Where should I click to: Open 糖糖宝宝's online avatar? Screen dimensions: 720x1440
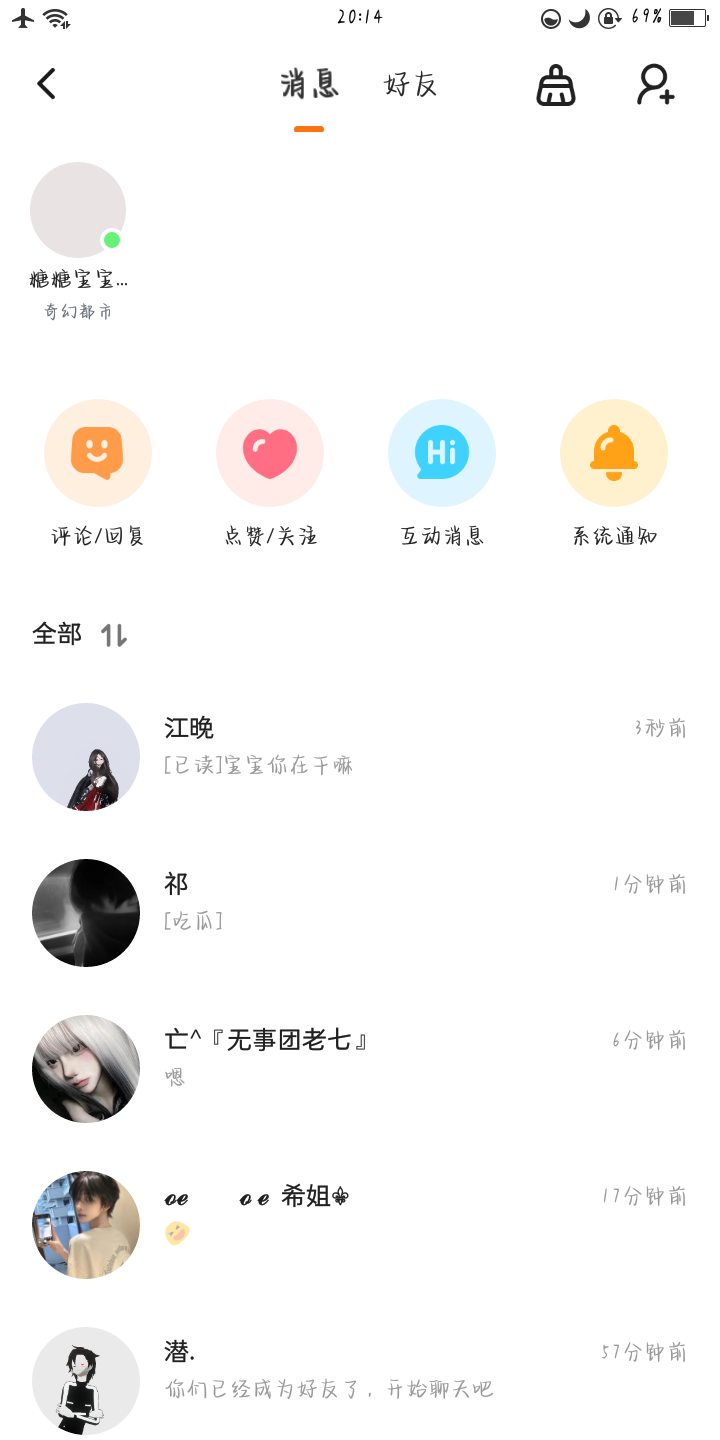78,211
